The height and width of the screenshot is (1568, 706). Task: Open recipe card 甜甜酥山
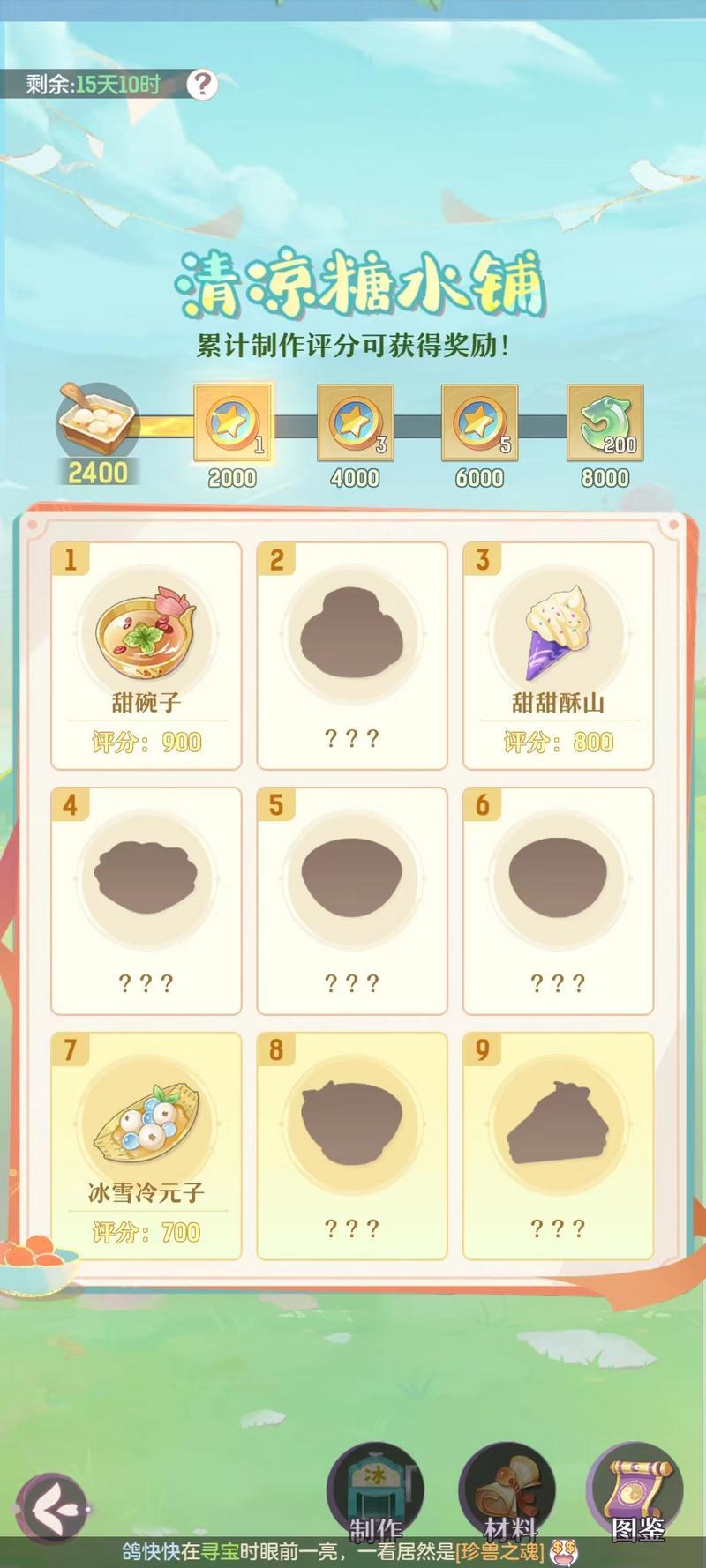558,656
